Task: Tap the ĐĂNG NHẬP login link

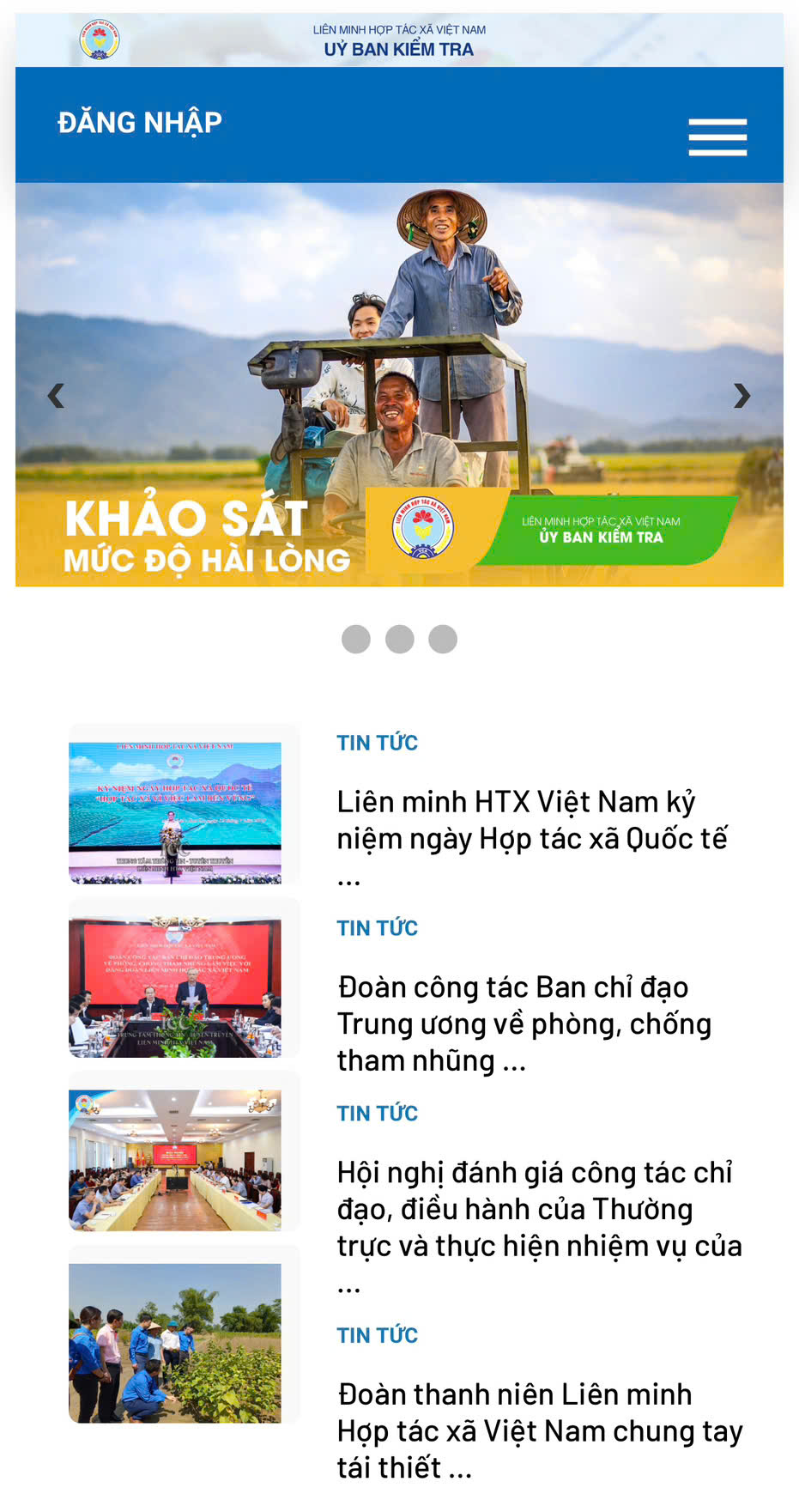Action: pyautogui.click(x=140, y=123)
